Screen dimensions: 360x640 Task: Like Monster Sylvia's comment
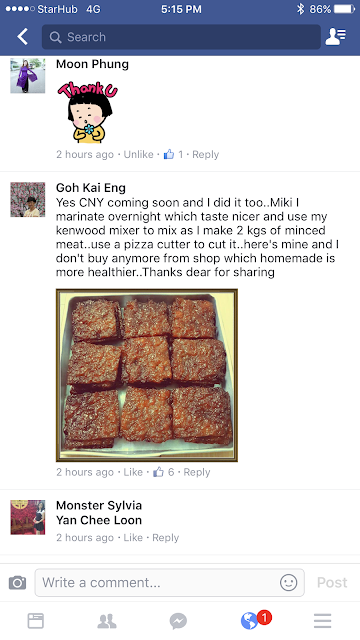133,538
